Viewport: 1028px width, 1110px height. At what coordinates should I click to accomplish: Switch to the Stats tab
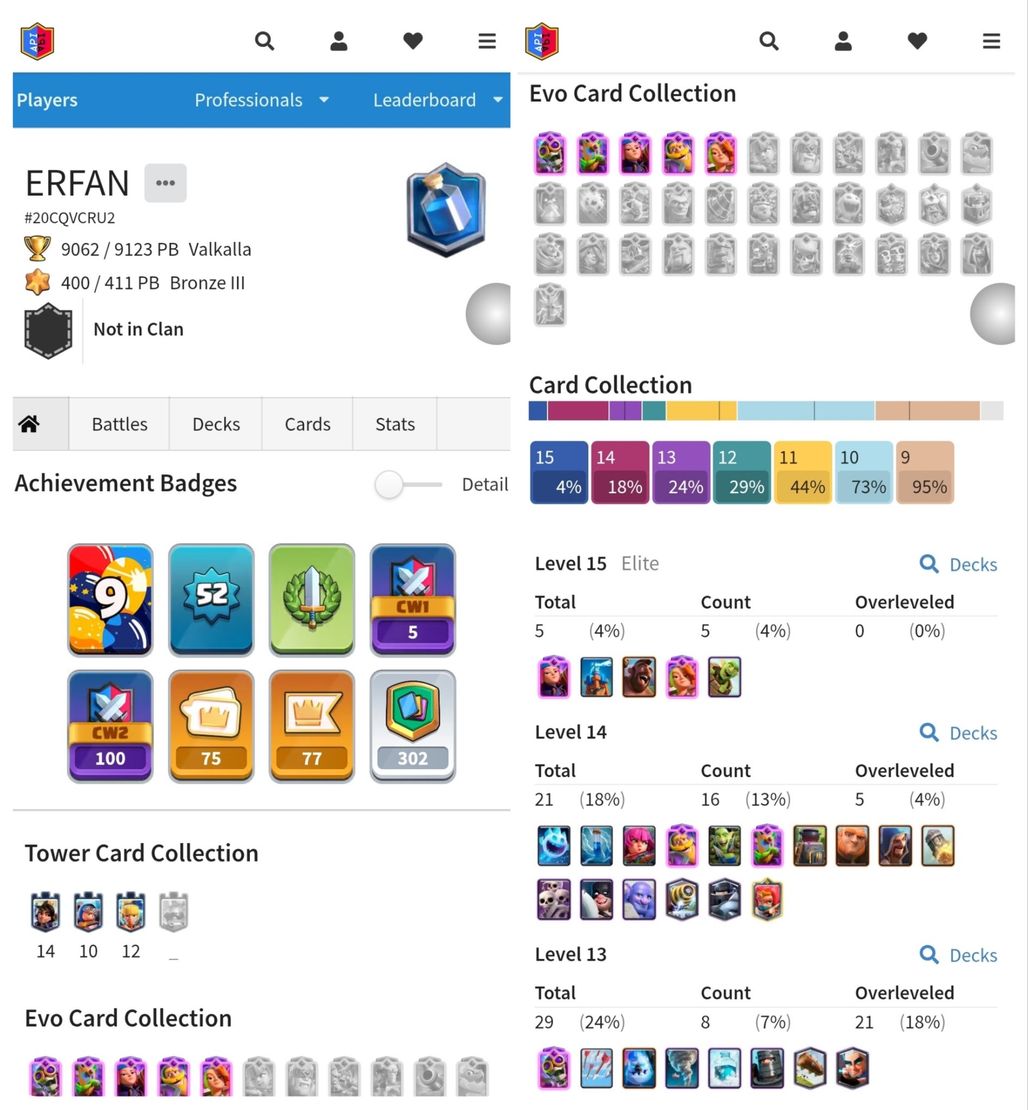click(x=394, y=424)
